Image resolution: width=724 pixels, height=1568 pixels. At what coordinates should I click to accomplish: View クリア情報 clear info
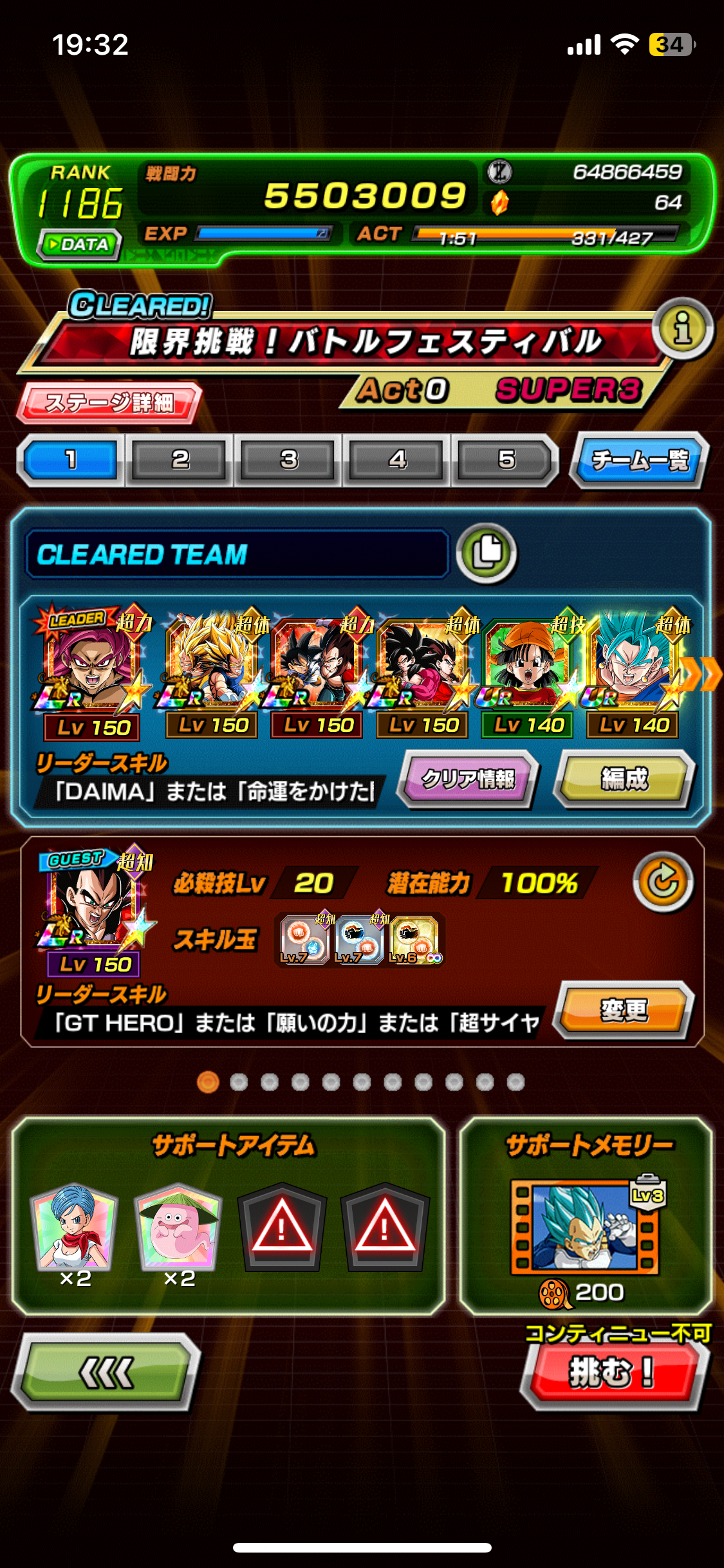pyautogui.click(x=468, y=779)
